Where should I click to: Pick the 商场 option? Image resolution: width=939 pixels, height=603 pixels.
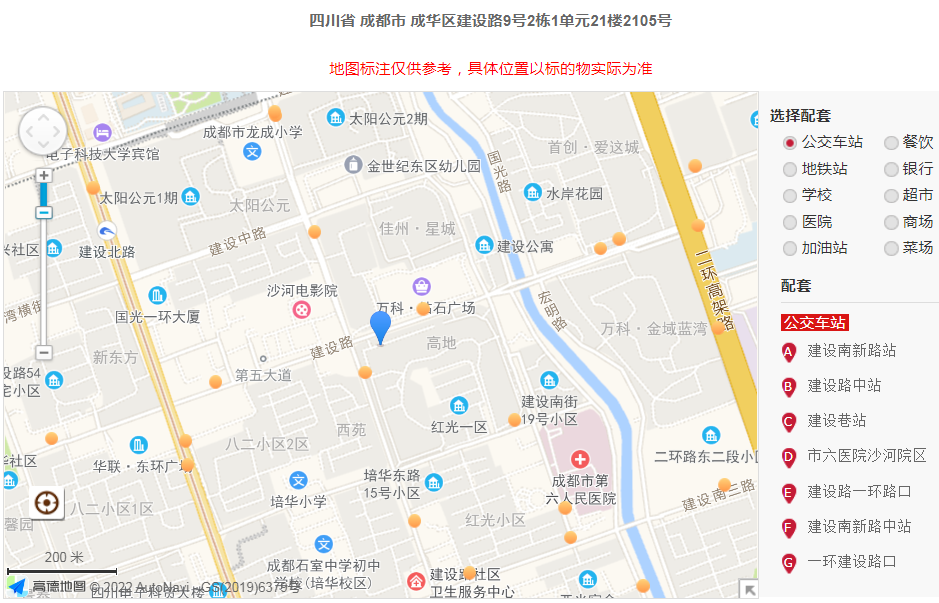click(x=891, y=222)
